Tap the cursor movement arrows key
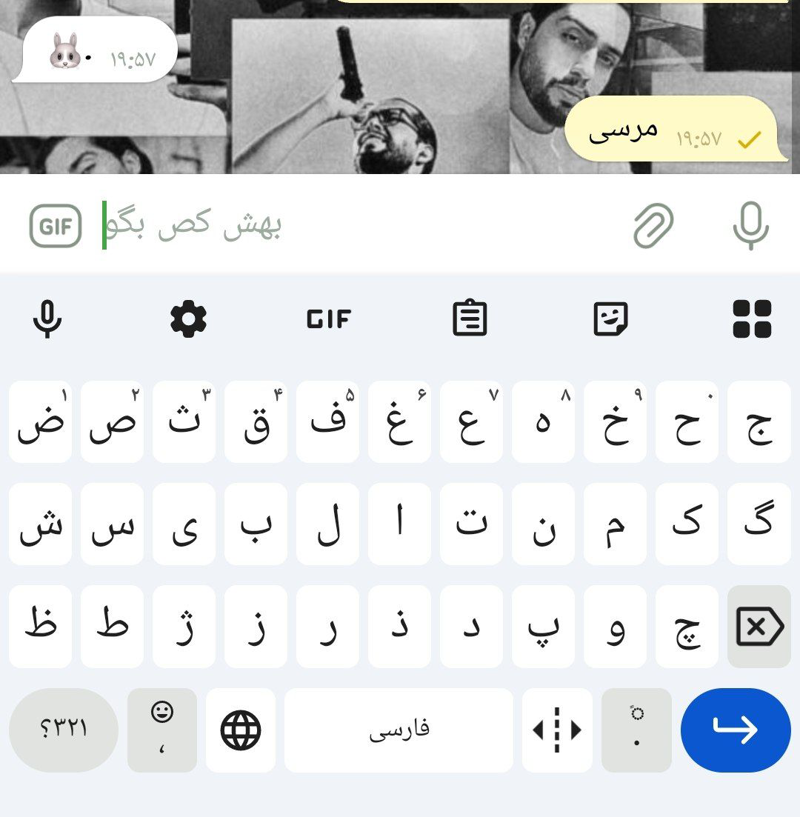 pos(557,730)
